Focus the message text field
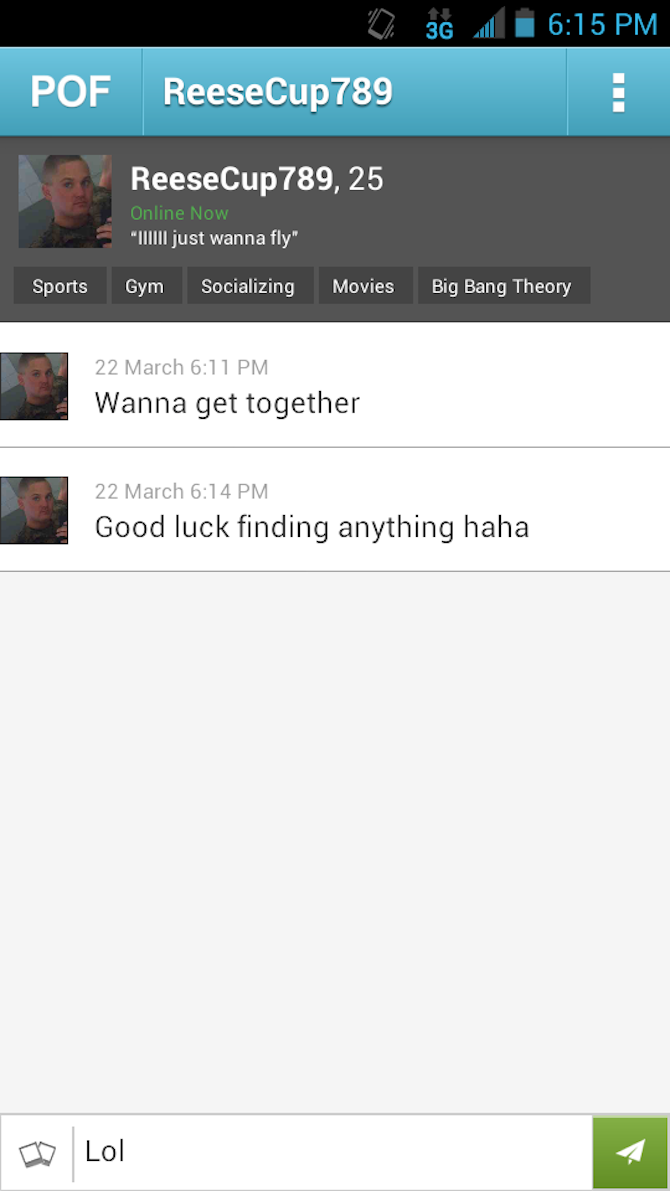 (x=335, y=1152)
